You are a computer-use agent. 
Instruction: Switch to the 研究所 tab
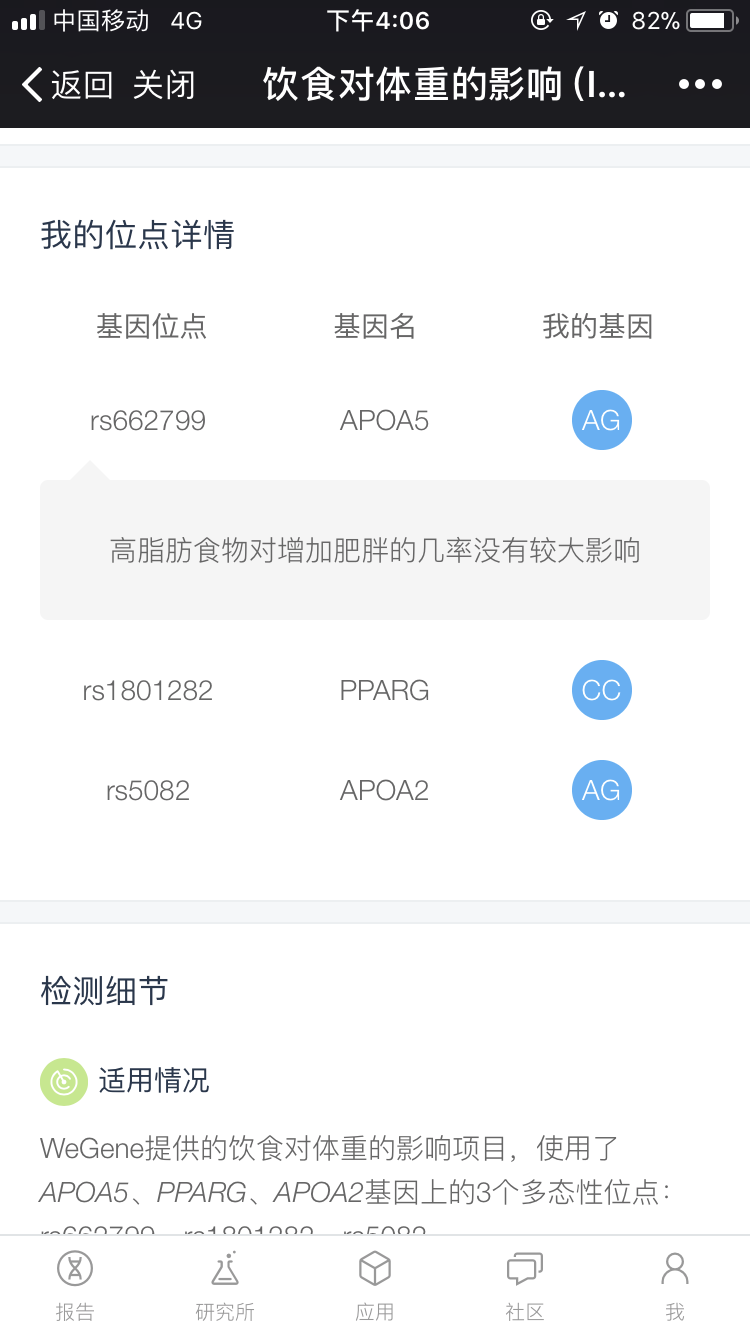pyautogui.click(x=225, y=1286)
